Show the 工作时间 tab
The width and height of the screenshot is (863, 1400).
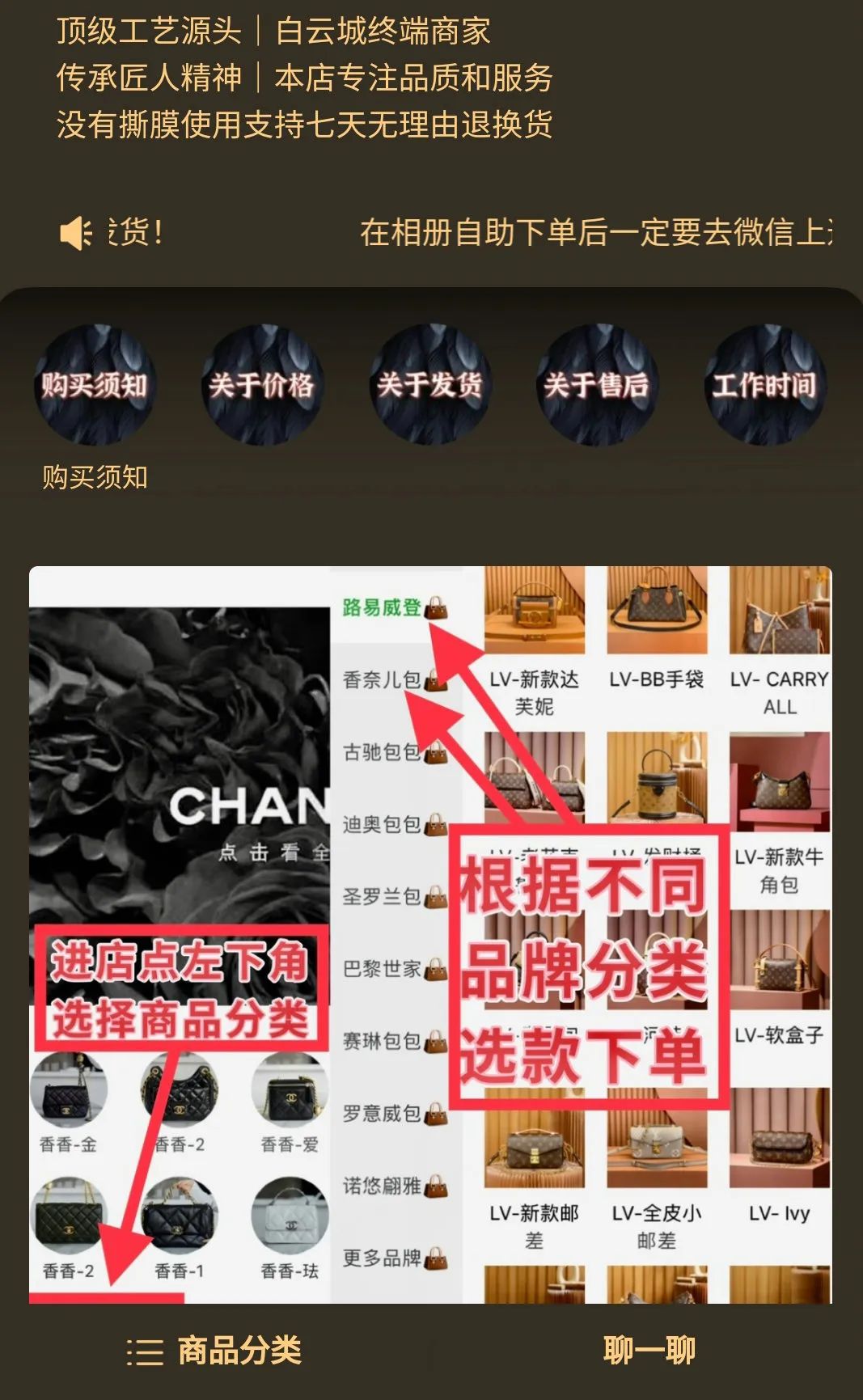(x=764, y=385)
